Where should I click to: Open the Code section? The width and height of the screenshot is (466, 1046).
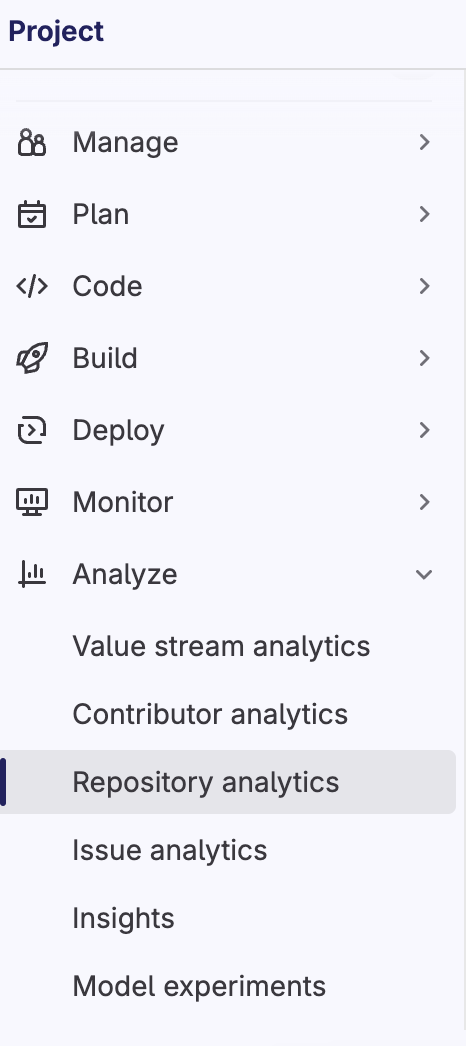(x=228, y=286)
